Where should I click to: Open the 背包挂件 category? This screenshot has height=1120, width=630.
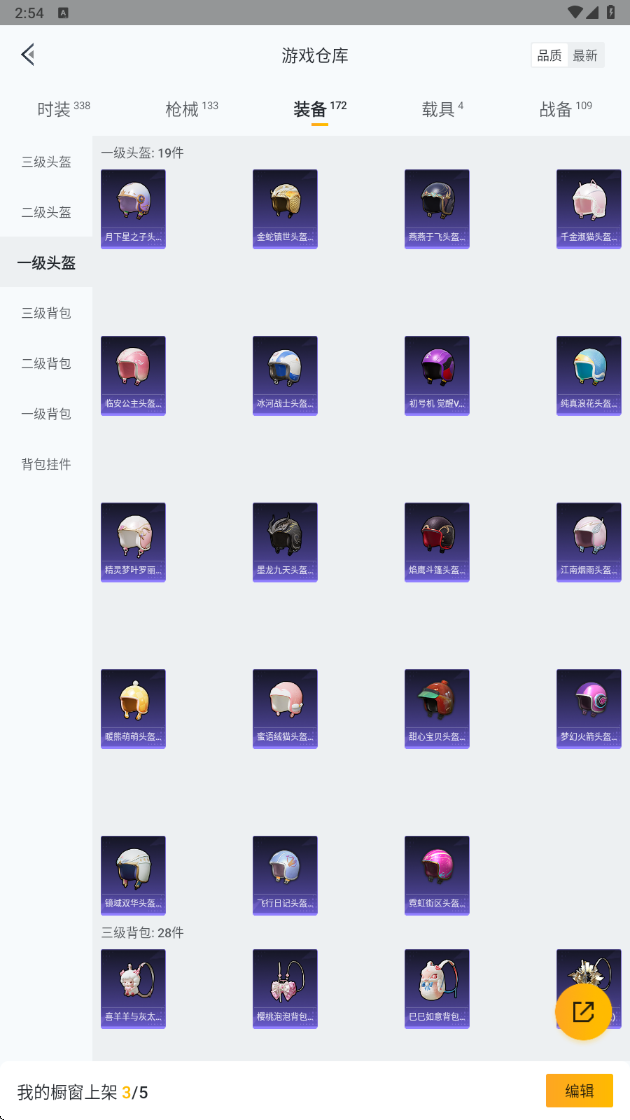pyautogui.click(x=46, y=464)
